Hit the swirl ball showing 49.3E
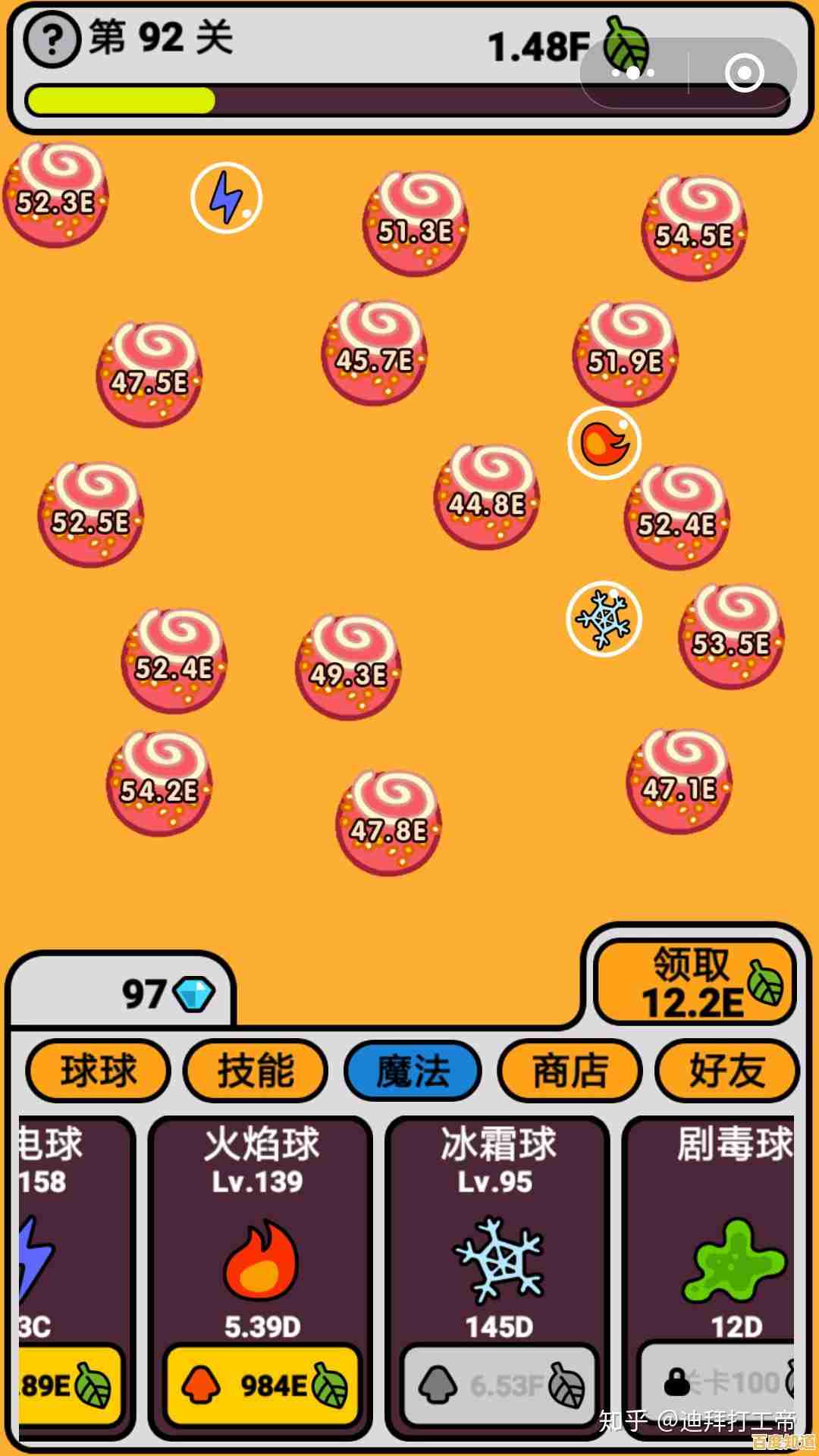The width and height of the screenshot is (819, 1456). (349, 667)
